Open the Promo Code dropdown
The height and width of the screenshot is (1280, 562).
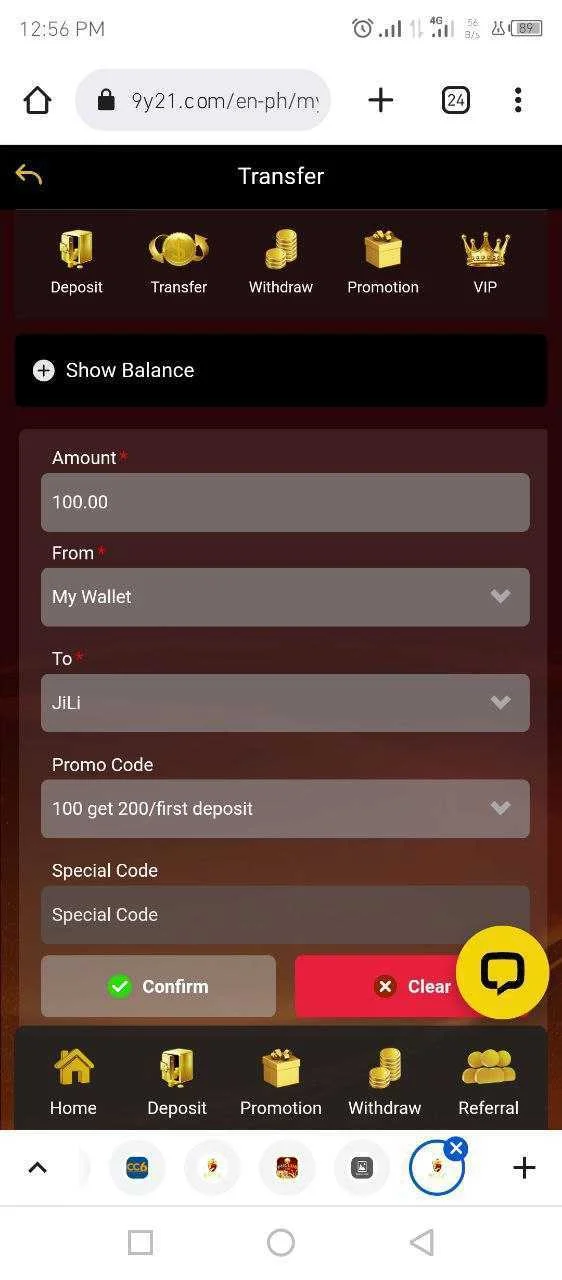285,808
